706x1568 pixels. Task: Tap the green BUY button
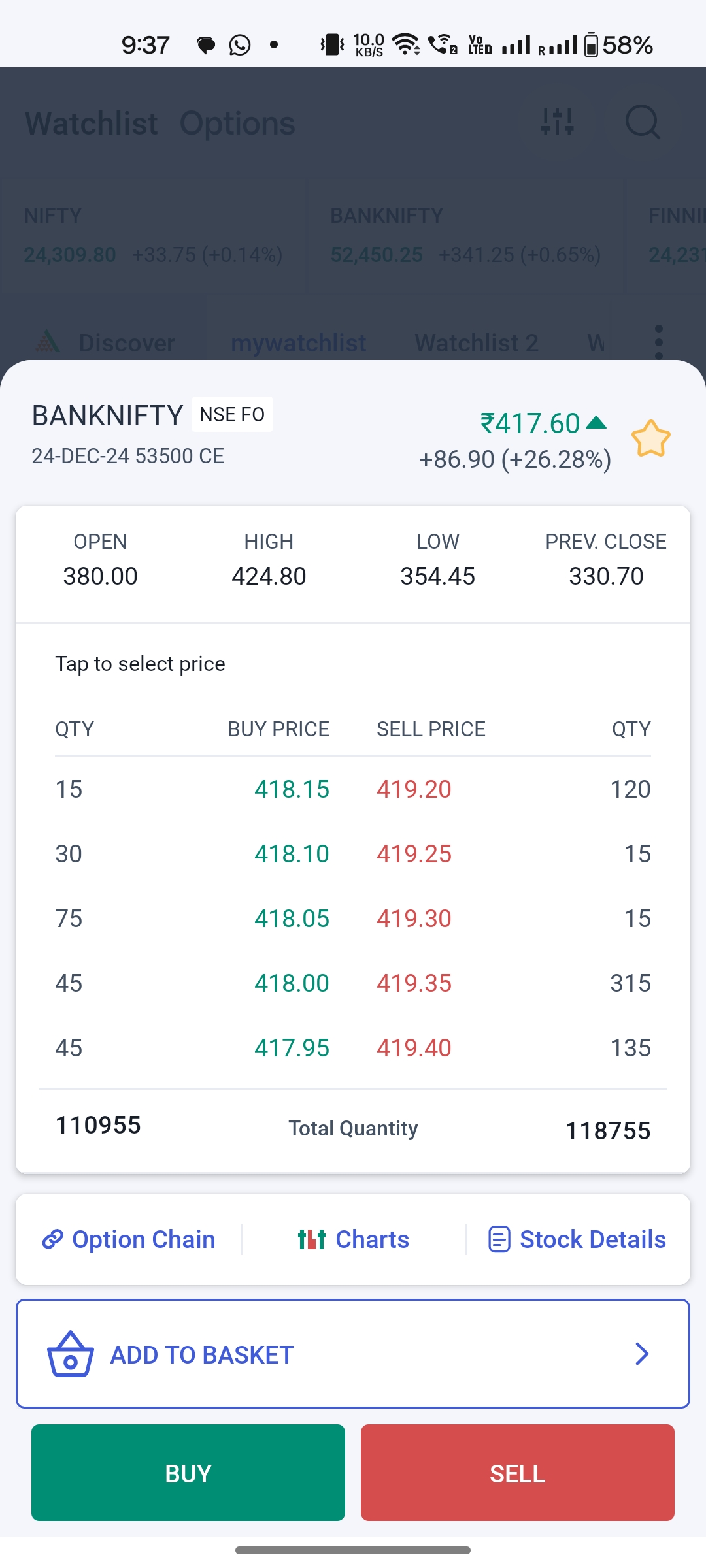point(188,1473)
